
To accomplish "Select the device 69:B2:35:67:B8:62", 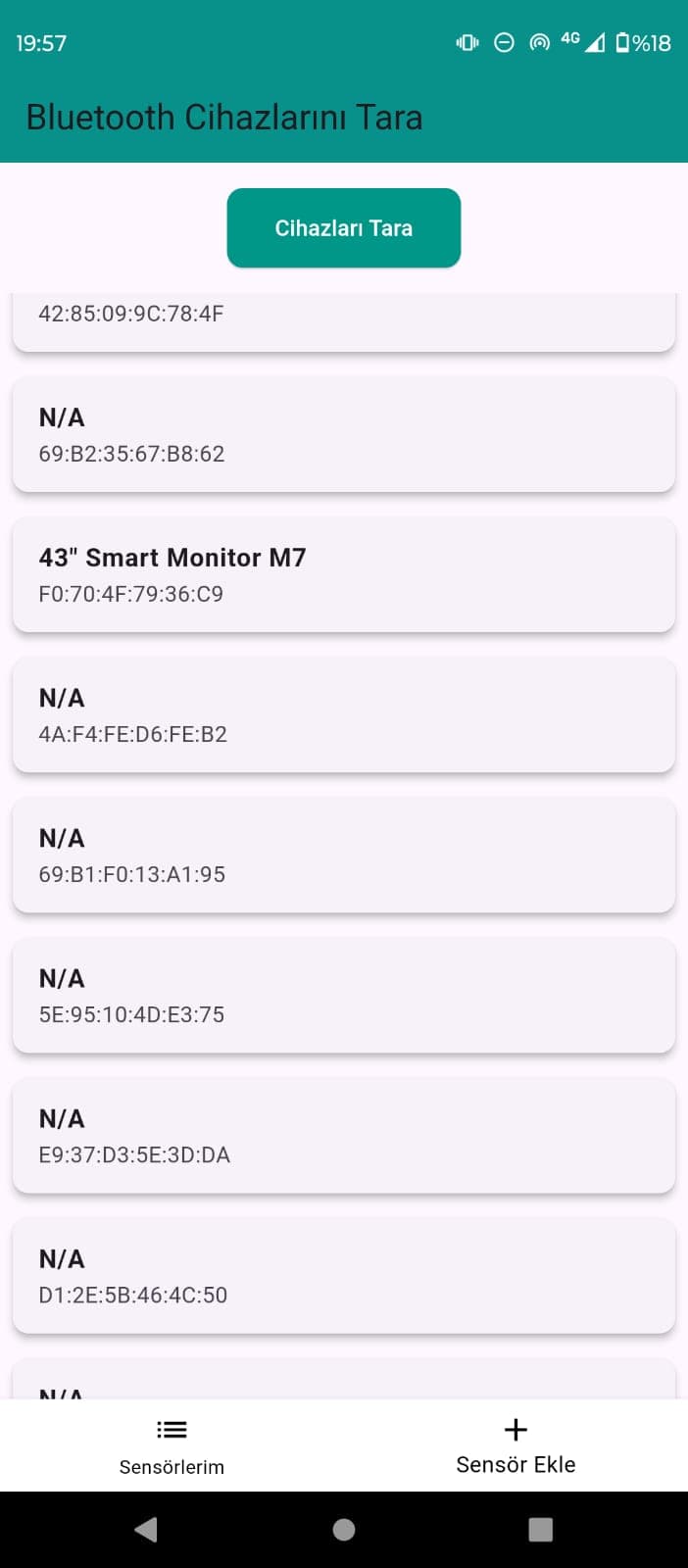I will click(343, 435).
